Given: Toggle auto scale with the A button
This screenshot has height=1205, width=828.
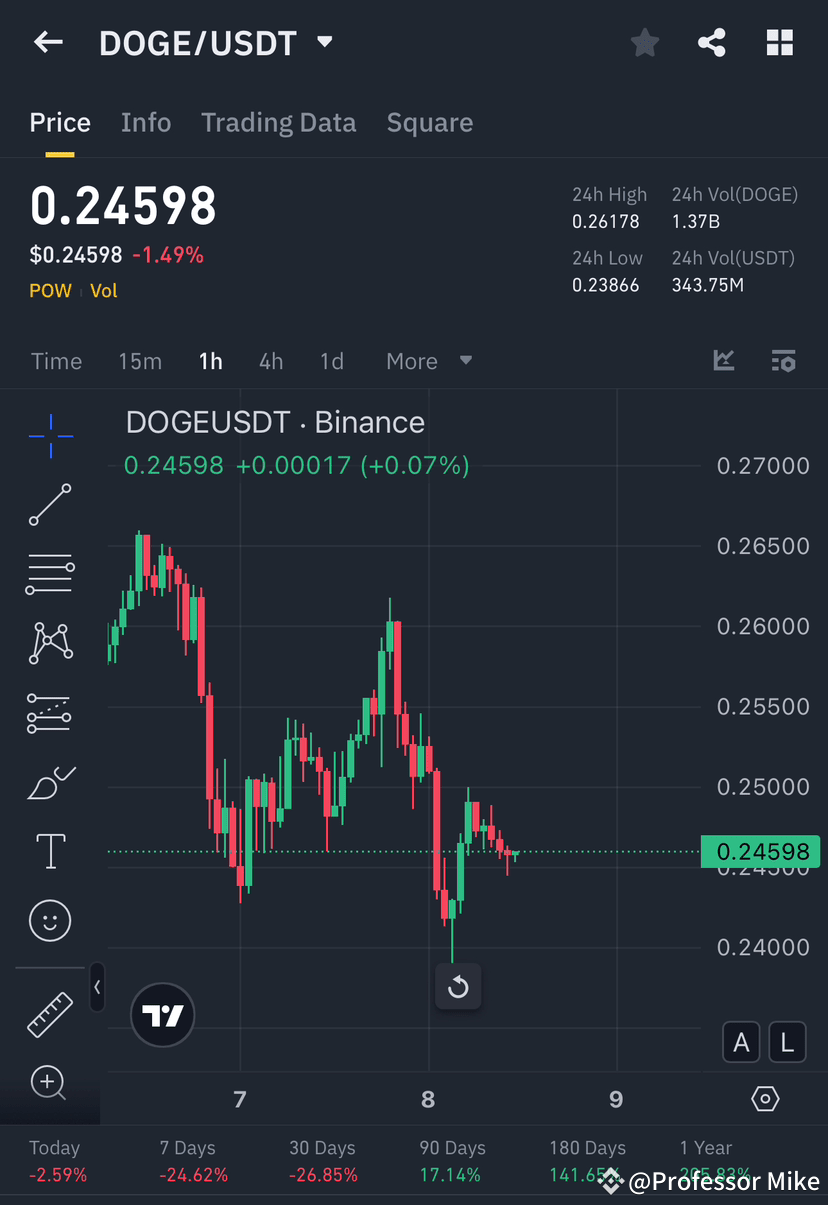Looking at the screenshot, I should (x=741, y=1042).
